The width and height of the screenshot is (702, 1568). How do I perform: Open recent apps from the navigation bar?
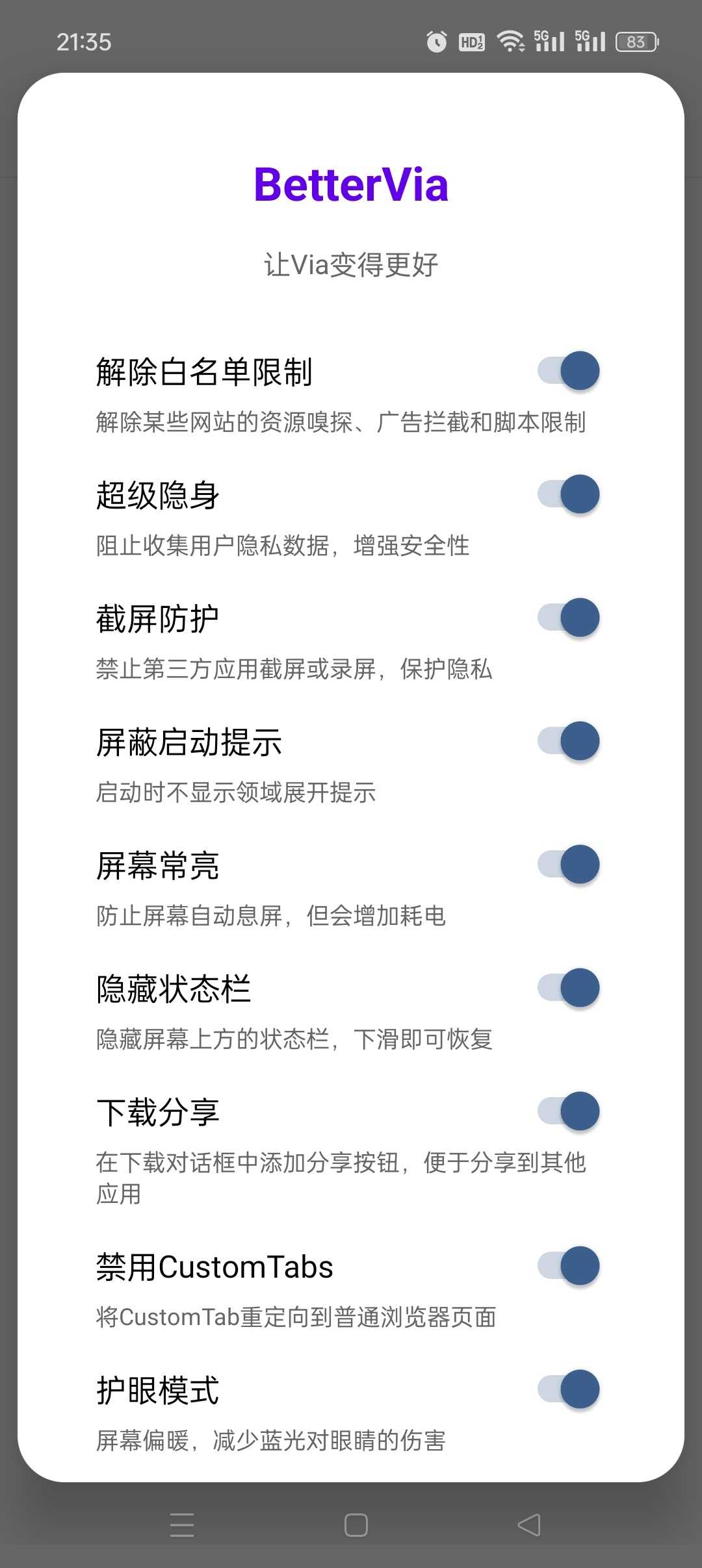(182, 1524)
